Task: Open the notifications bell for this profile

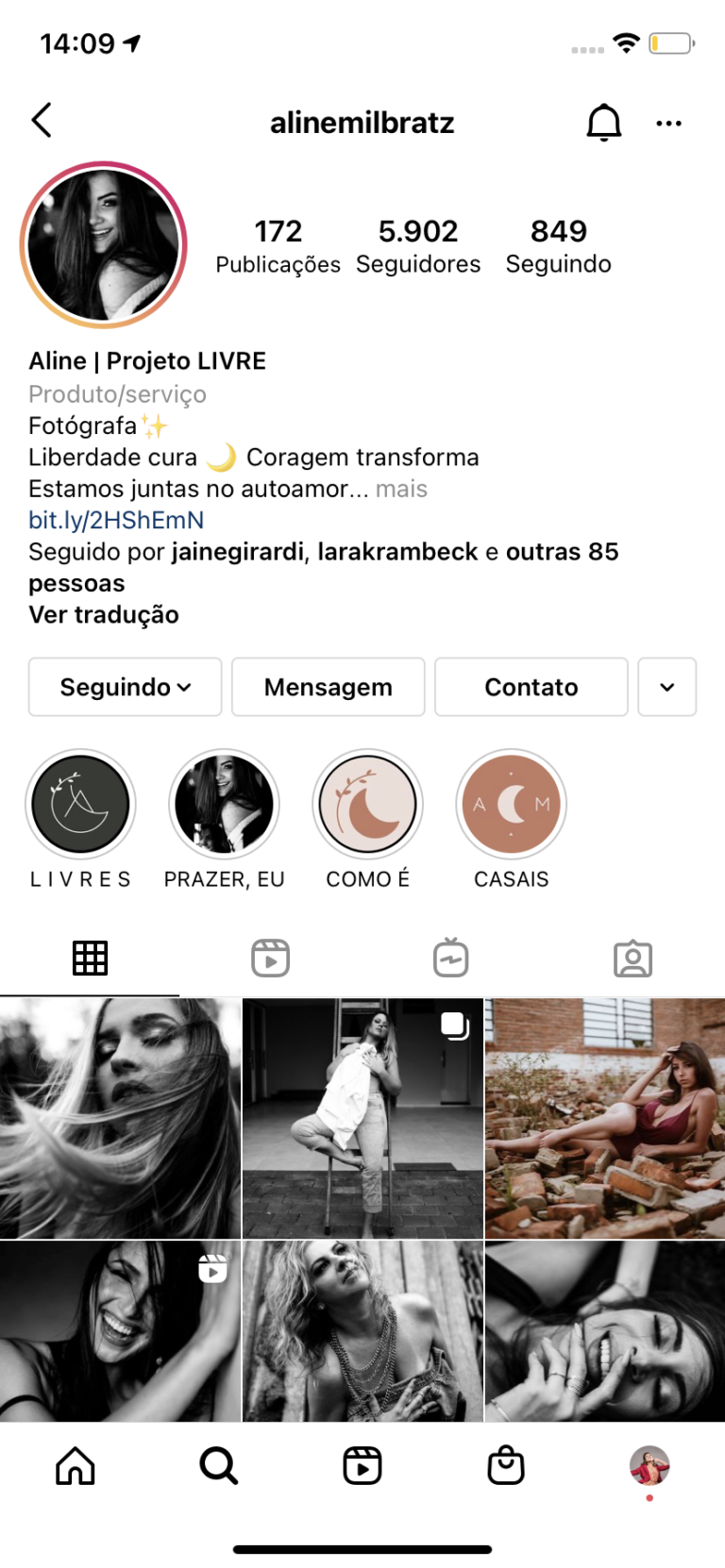Action: 603,123
